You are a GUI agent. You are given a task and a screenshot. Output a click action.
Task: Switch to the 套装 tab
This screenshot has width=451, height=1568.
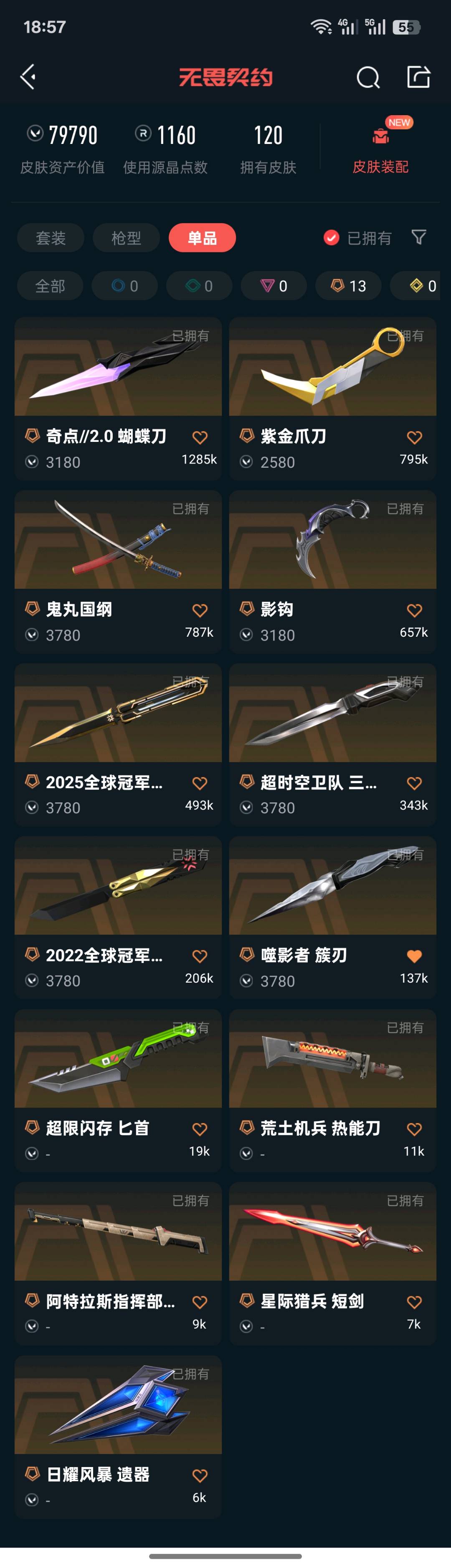(x=51, y=238)
